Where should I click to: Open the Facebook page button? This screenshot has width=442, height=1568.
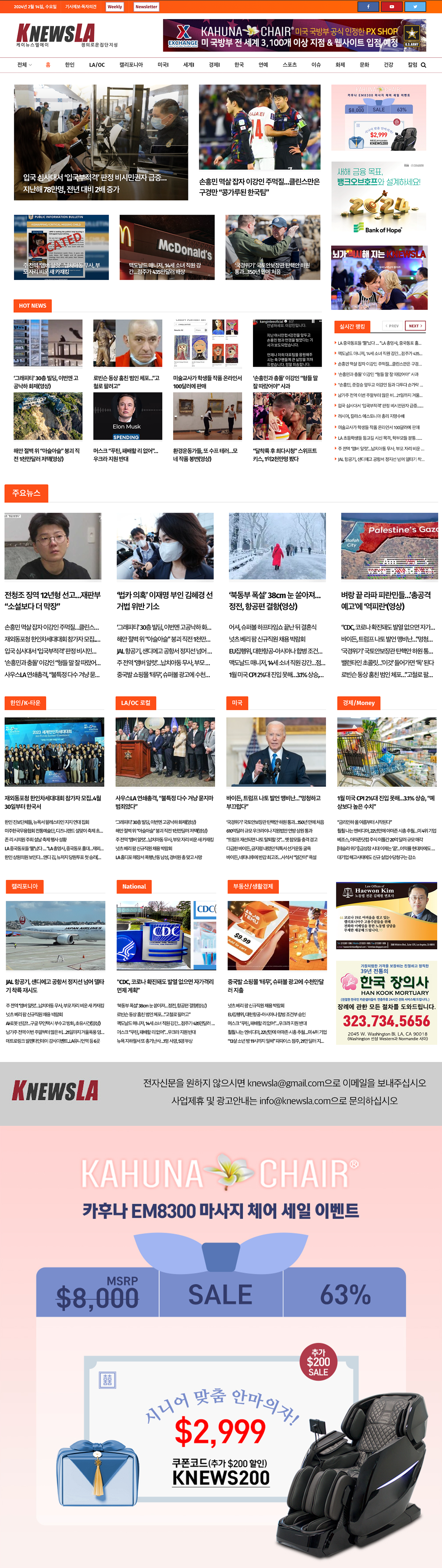click(x=368, y=7)
